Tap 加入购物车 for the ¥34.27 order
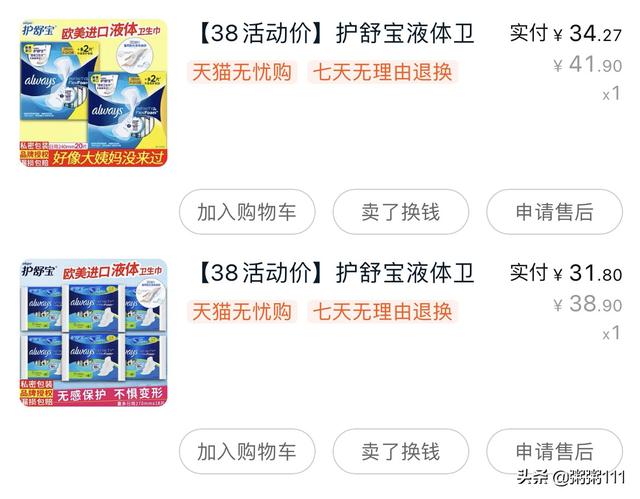This screenshot has height=499, width=640. pos(246,212)
